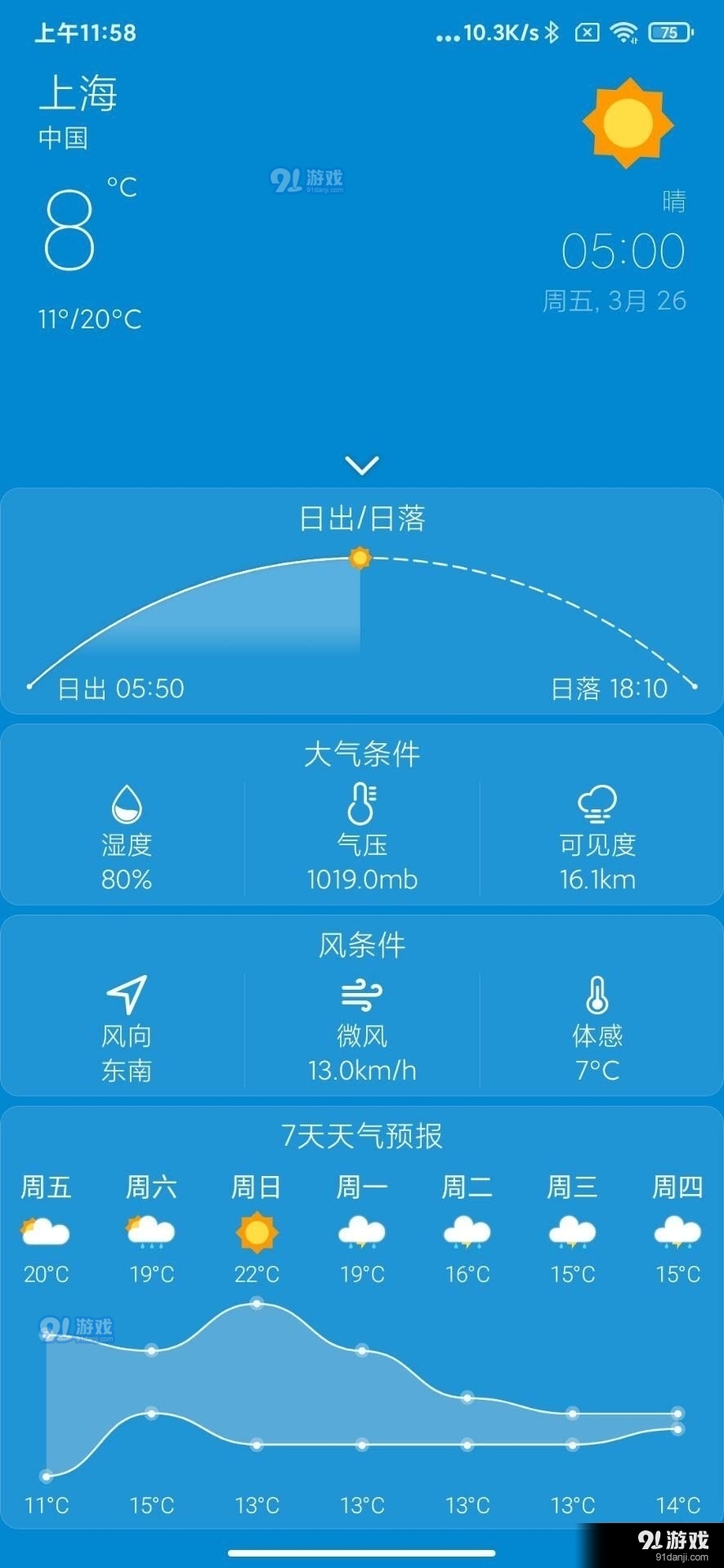The image size is (724, 1568).
Task: Click the feels-like temperature (体感) thermometer icon
Action: click(597, 995)
